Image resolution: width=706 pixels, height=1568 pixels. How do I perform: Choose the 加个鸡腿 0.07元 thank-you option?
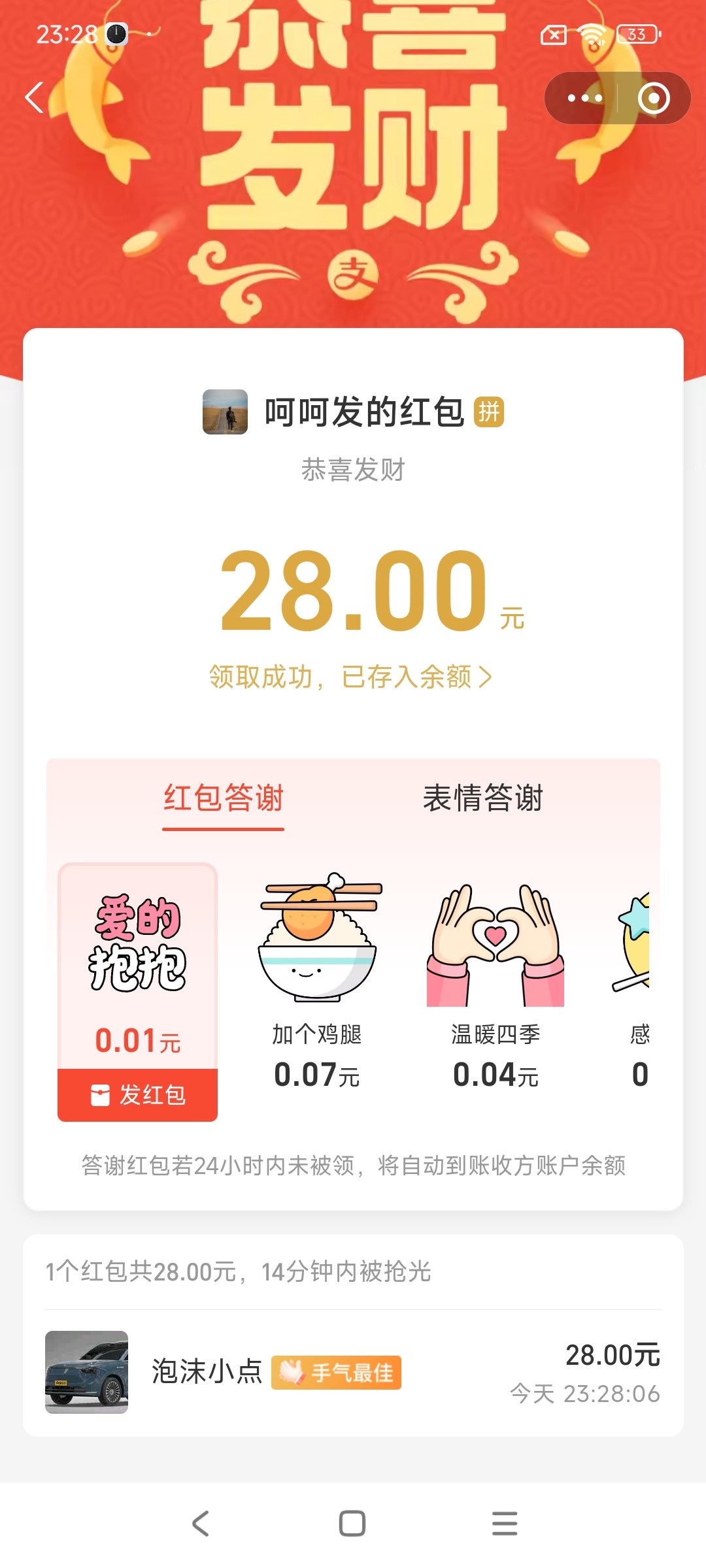(x=317, y=980)
